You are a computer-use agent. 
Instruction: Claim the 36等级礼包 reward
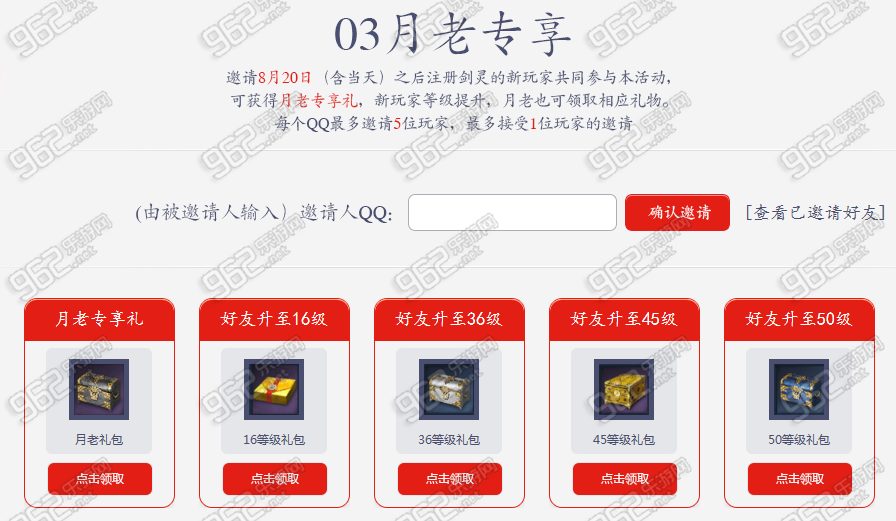pos(450,478)
